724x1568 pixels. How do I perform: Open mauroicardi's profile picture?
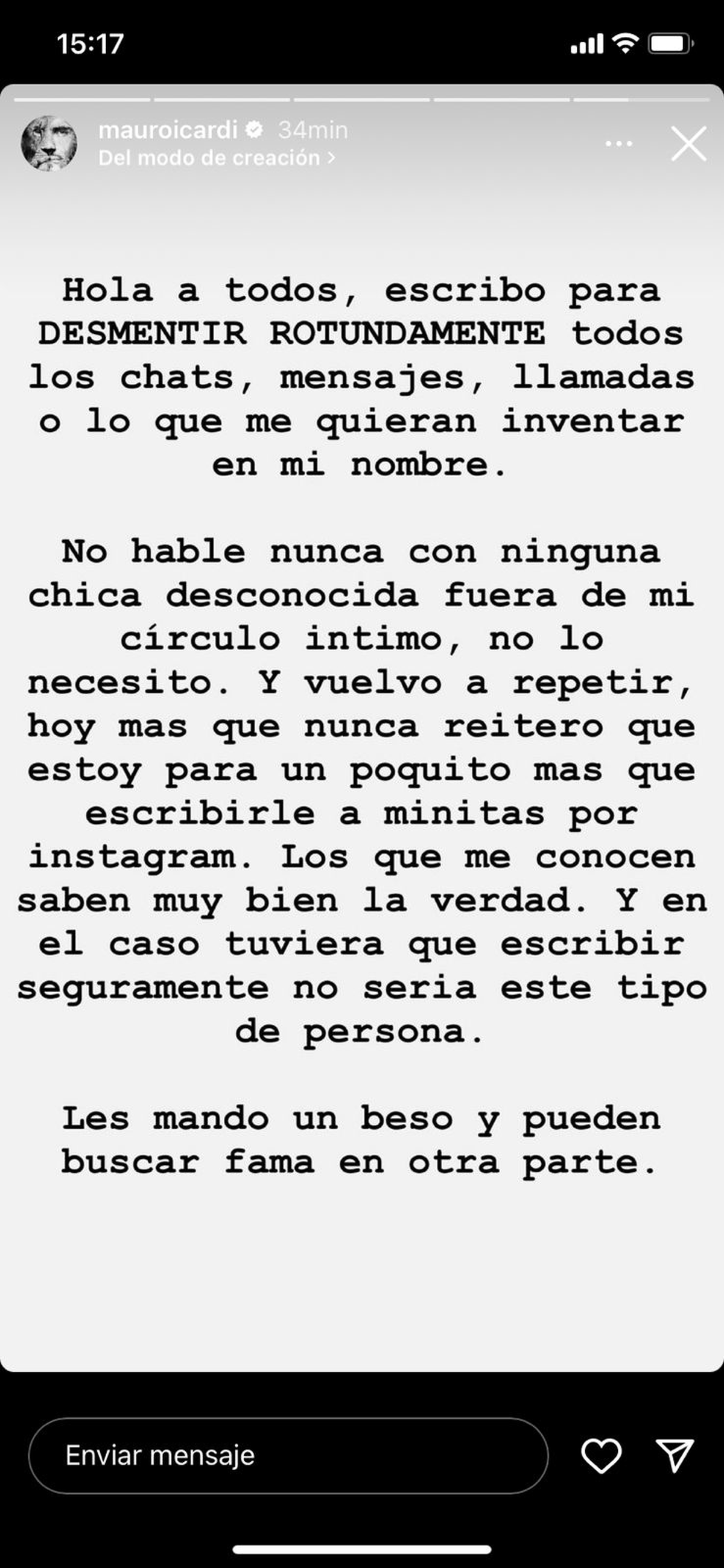click(x=49, y=143)
